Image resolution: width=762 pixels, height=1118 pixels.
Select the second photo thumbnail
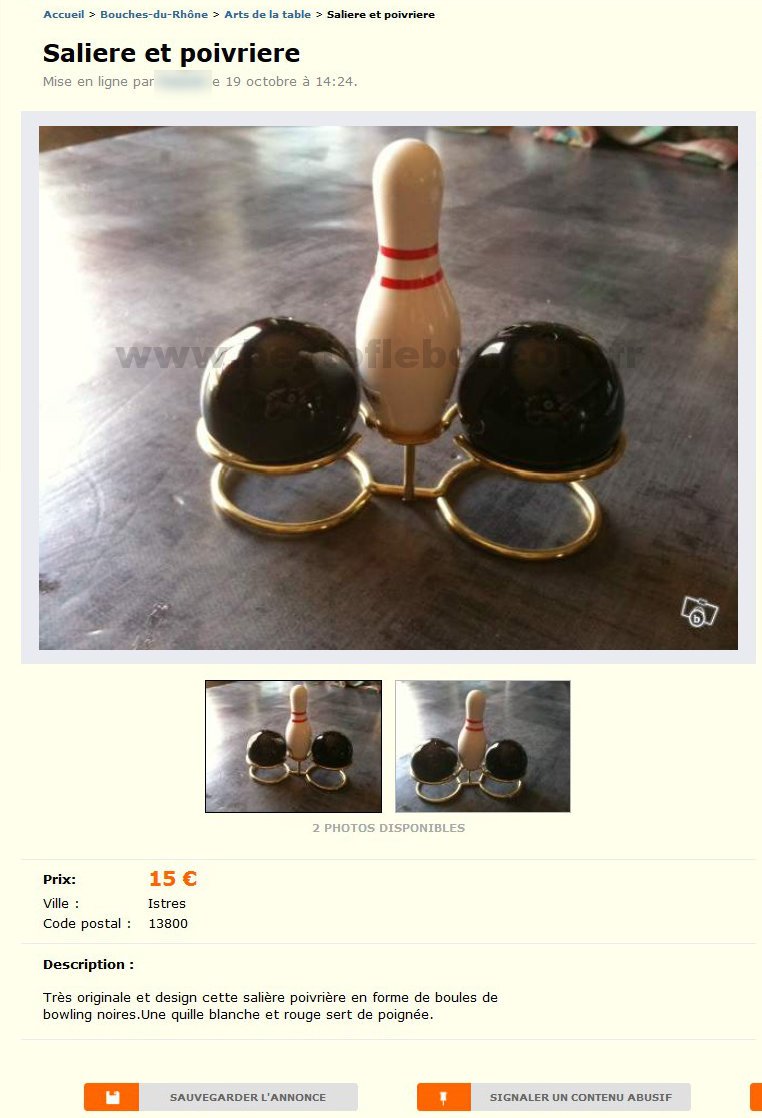483,746
